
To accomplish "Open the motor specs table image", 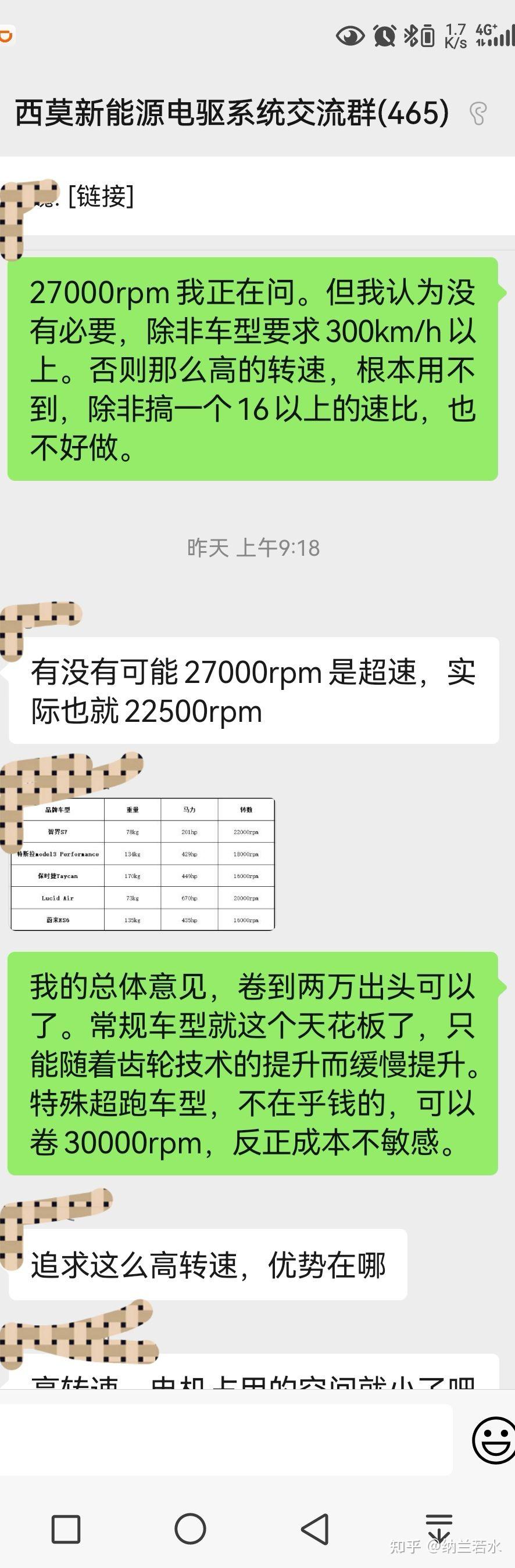I will click(142, 864).
